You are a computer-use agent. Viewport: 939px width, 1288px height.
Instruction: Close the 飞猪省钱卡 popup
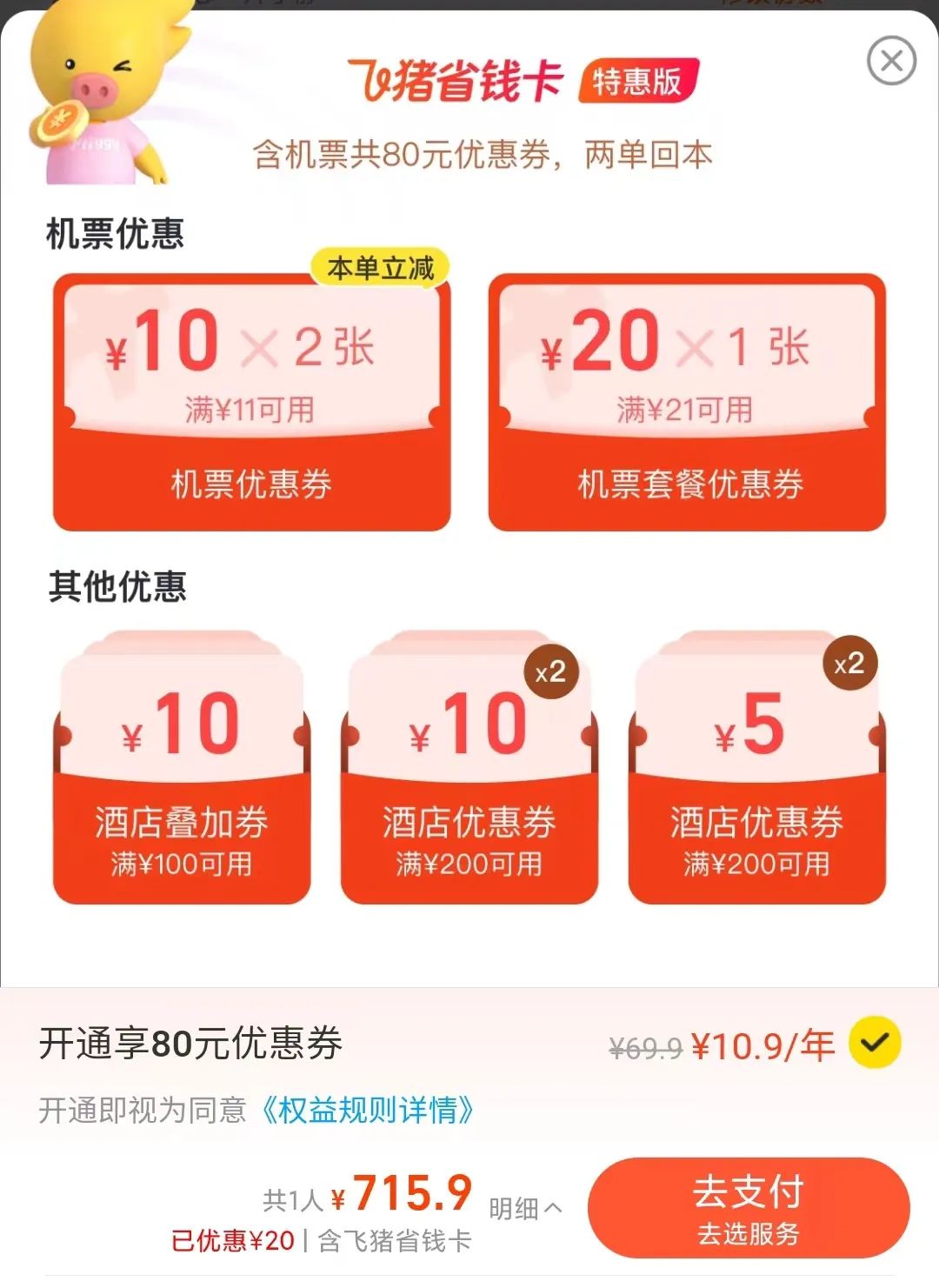[891, 61]
